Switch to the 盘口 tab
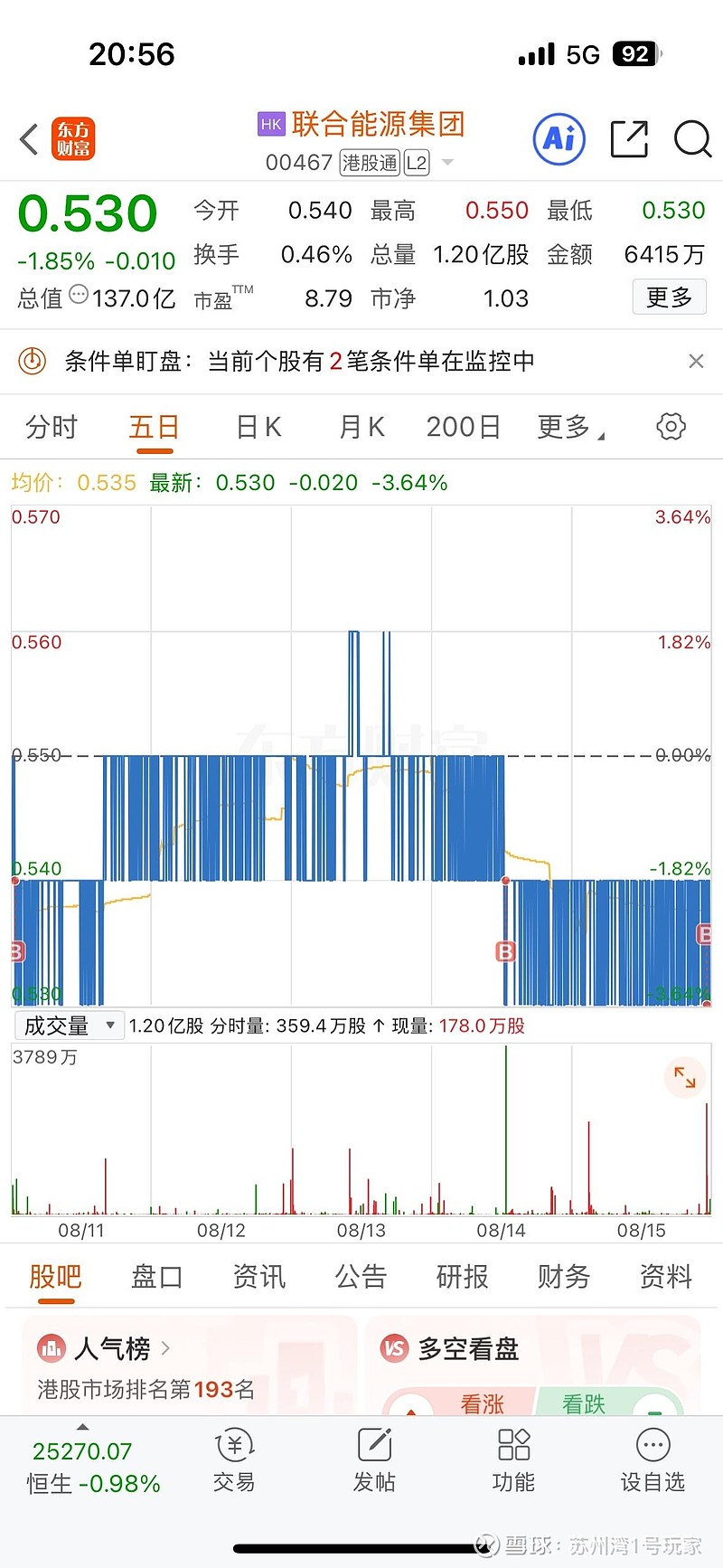The width and height of the screenshot is (723, 1568). 157,1277
